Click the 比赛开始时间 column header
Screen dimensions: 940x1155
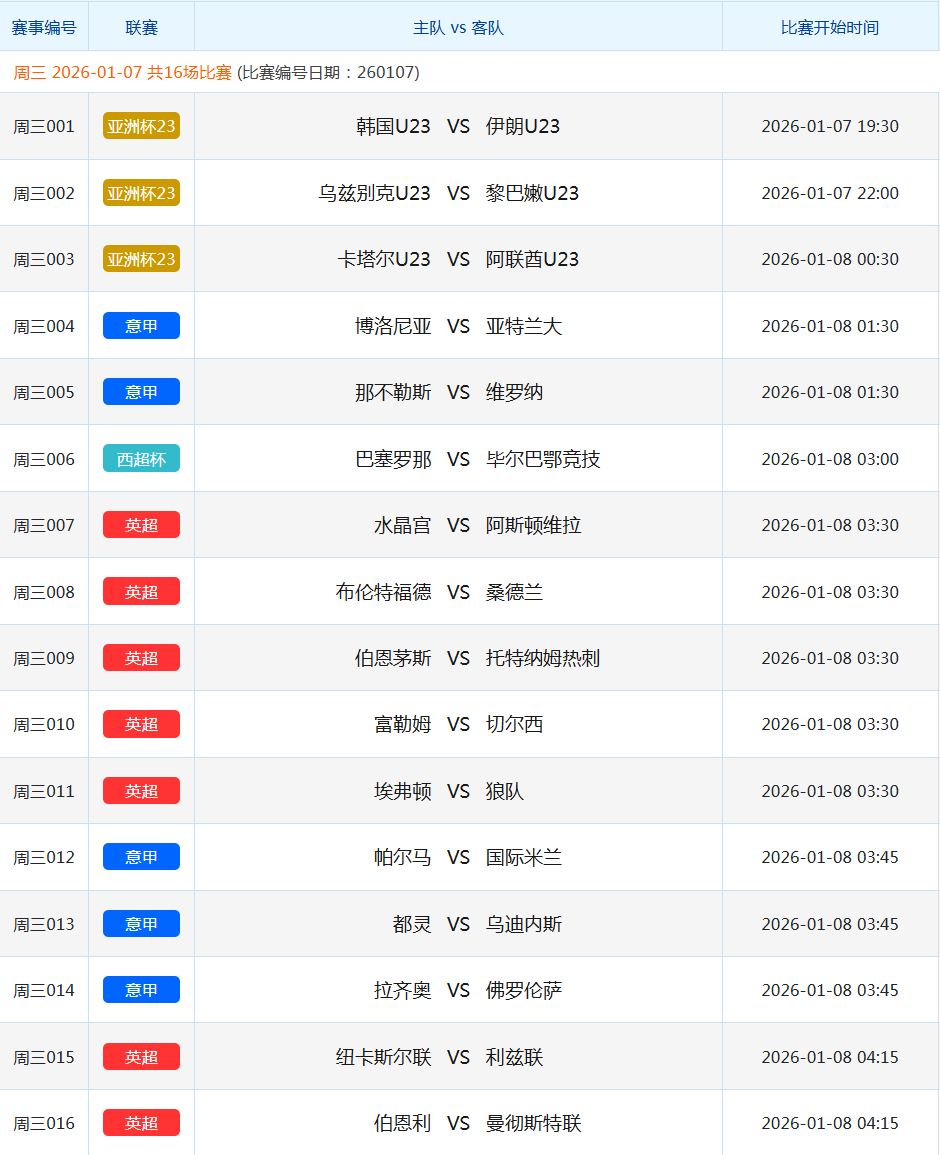828,27
